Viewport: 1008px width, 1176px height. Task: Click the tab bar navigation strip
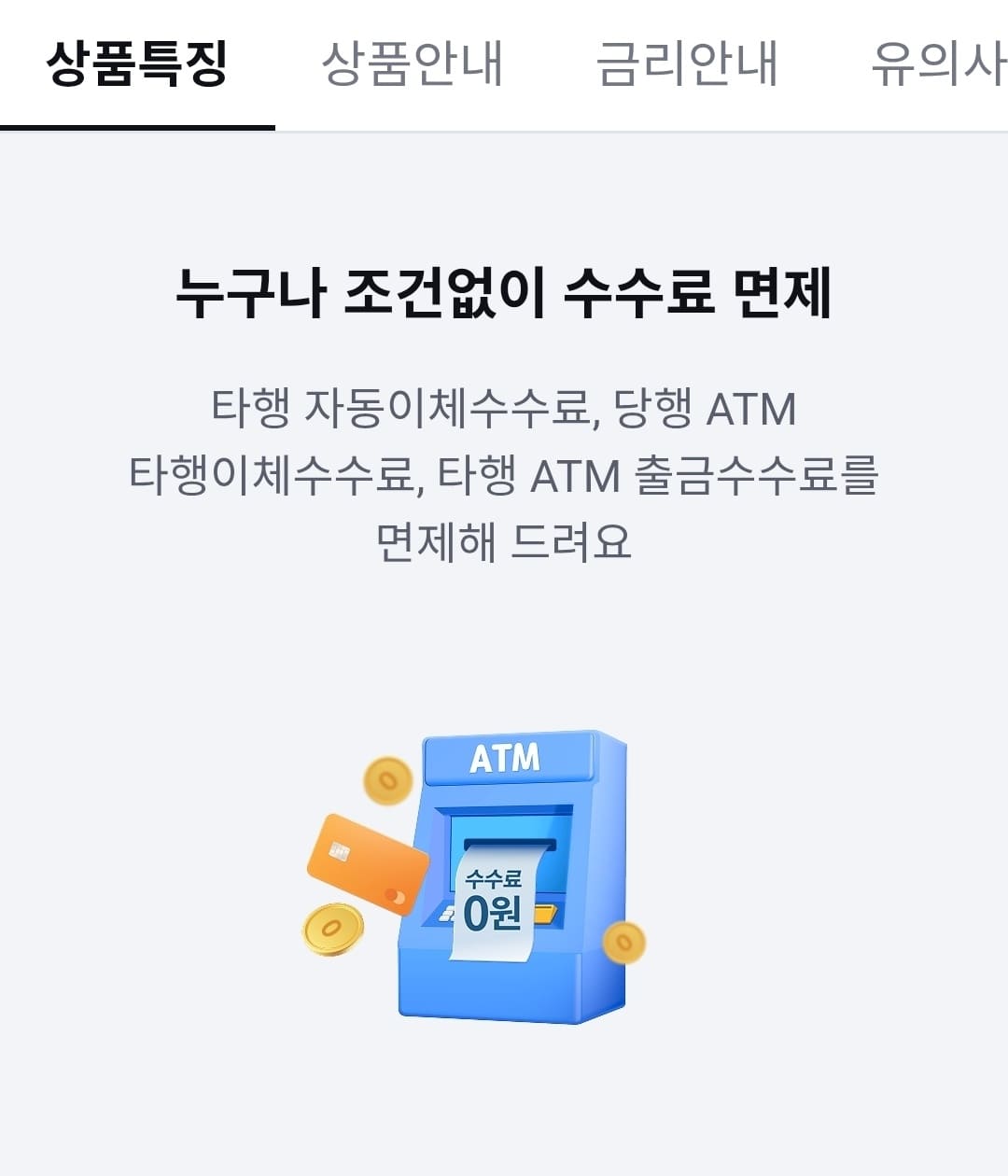click(x=504, y=63)
